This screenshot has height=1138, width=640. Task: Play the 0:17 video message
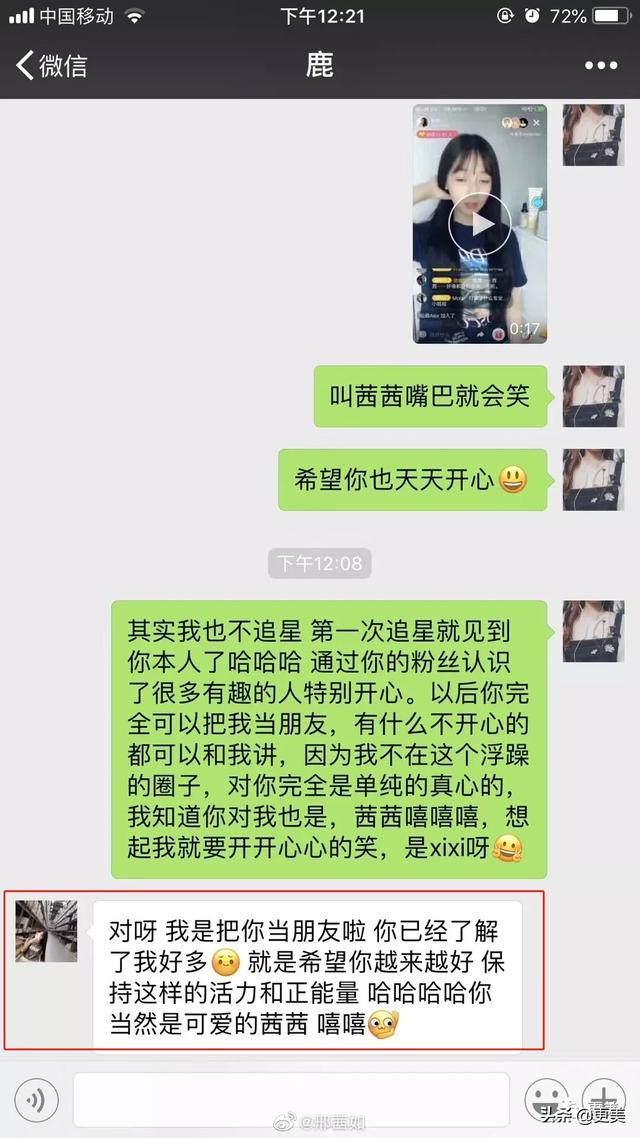point(480,224)
